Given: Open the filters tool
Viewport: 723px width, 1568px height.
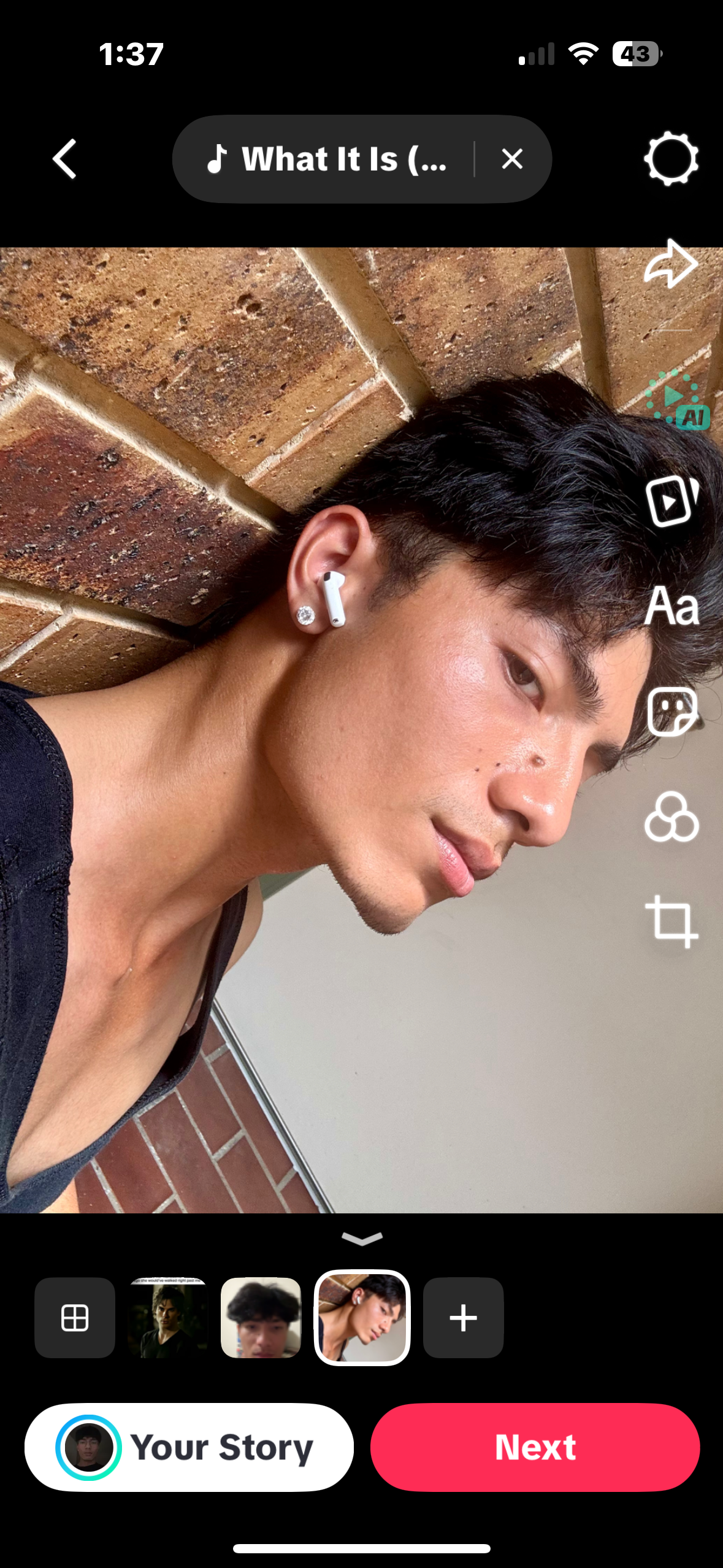Looking at the screenshot, I should point(672,817).
